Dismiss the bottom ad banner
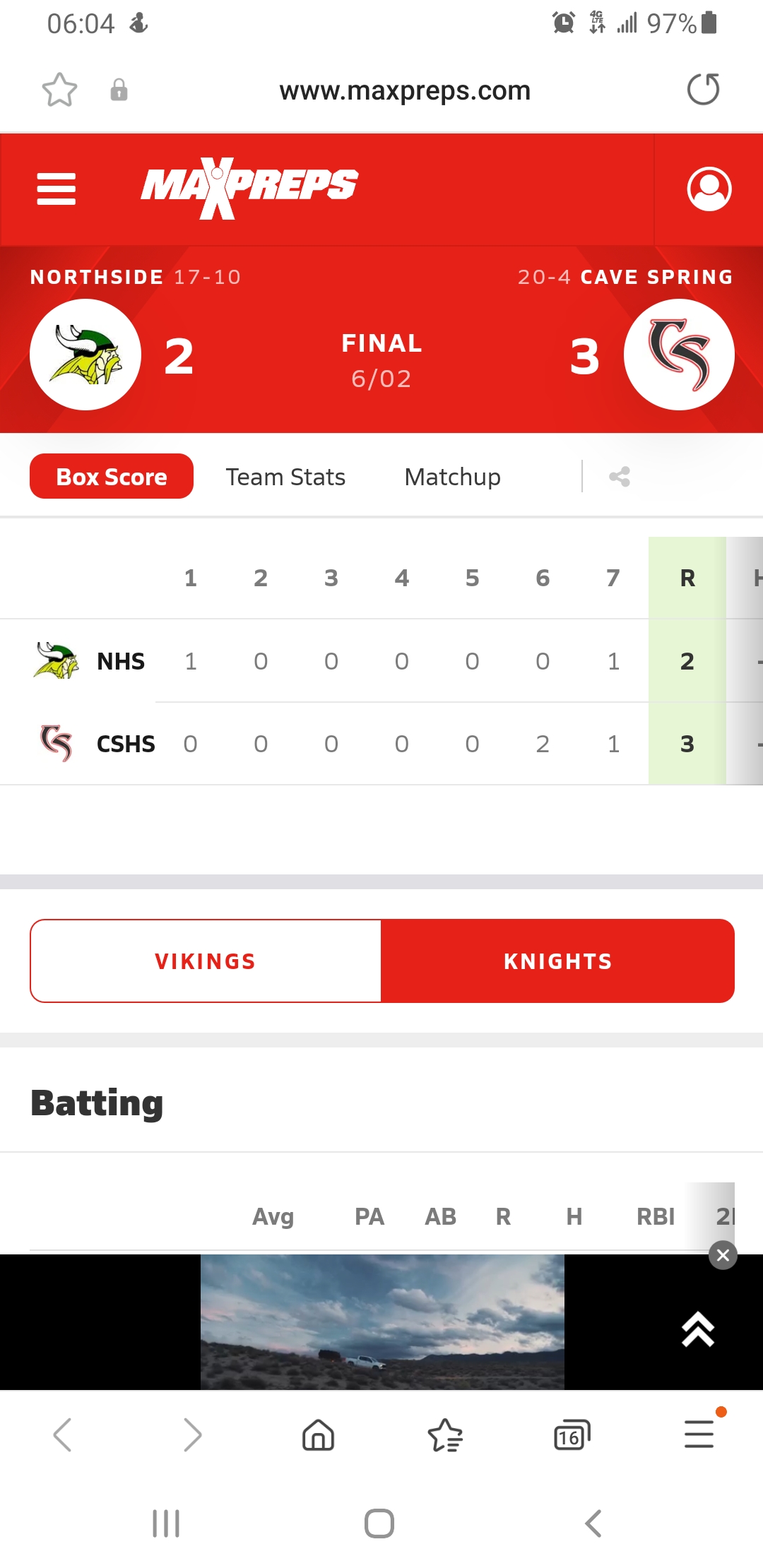This screenshot has width=763, height=1568. pyautogui.click(x=723, y=1256)
